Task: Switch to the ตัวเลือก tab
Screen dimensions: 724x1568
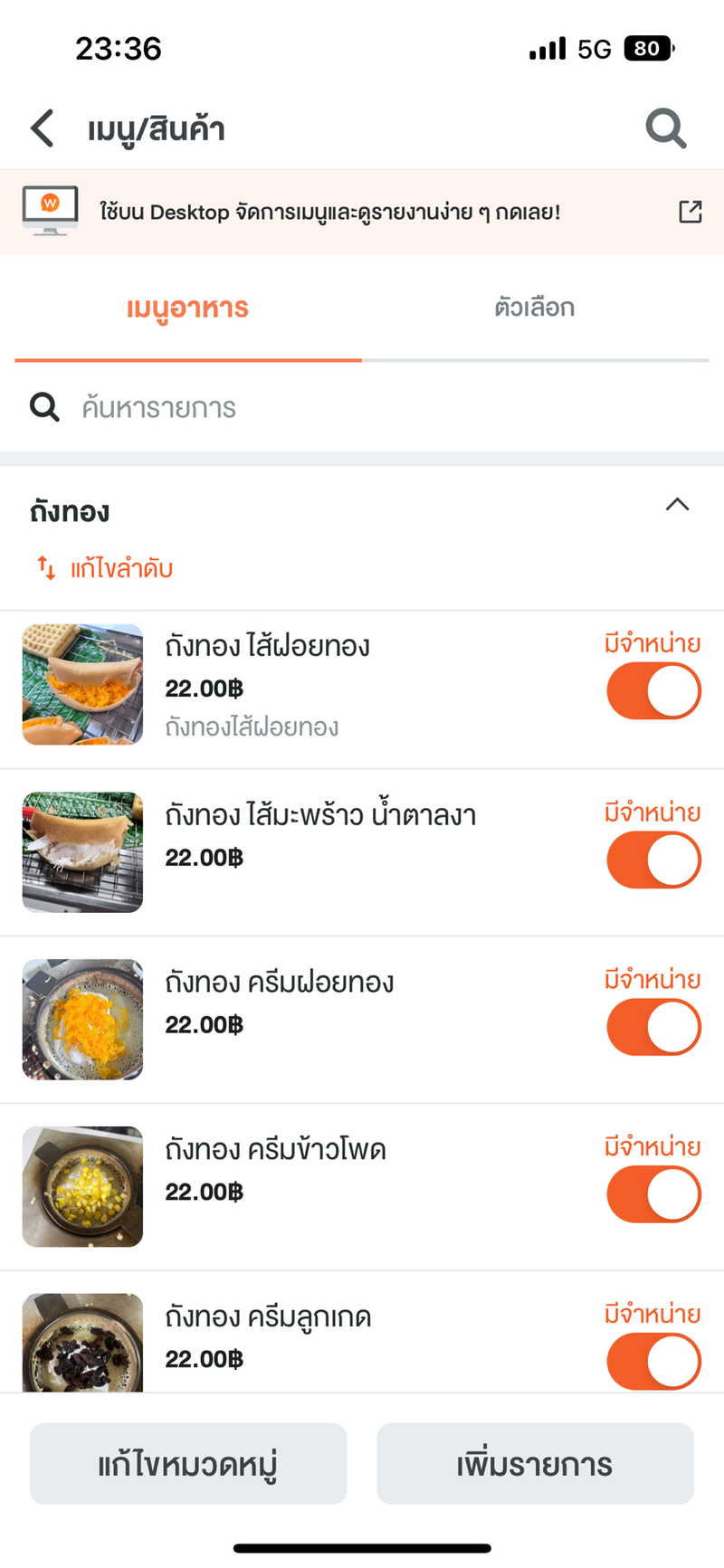Action: (x=534, y=308)
